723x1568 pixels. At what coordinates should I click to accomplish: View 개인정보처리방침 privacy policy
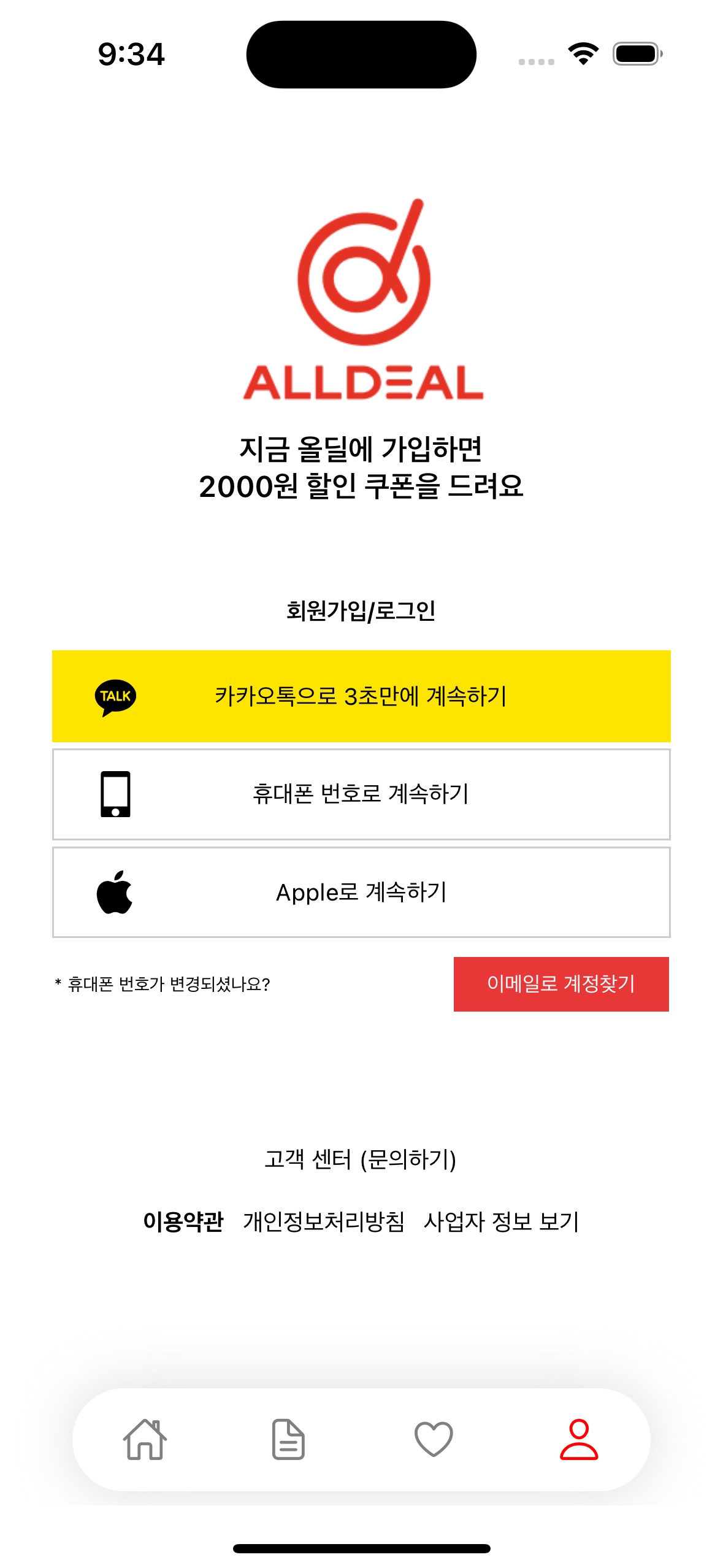point(324,1221)
